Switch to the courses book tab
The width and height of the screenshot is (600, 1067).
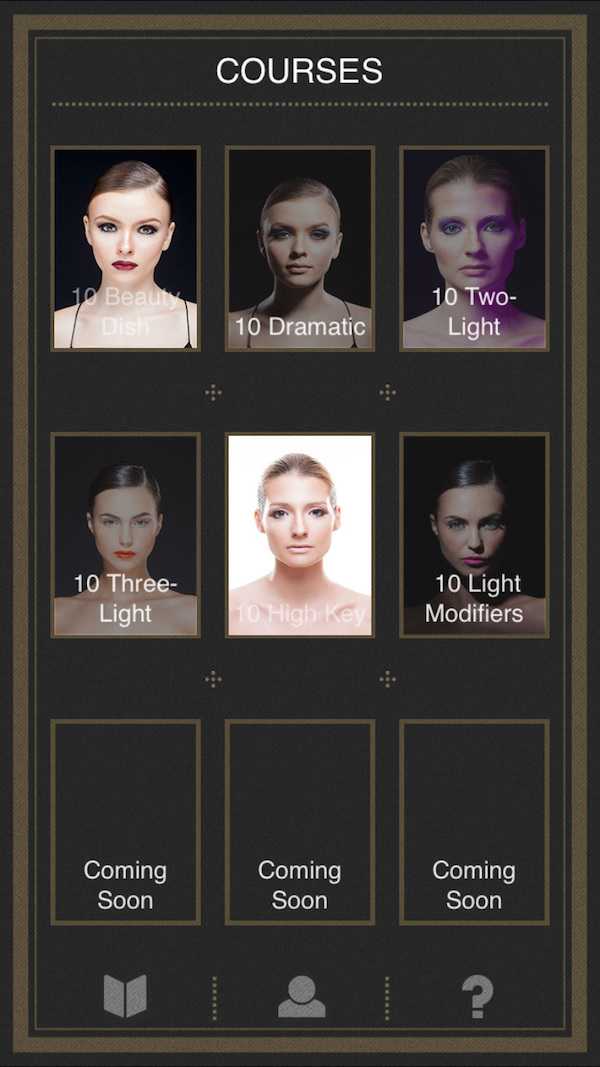125,996
